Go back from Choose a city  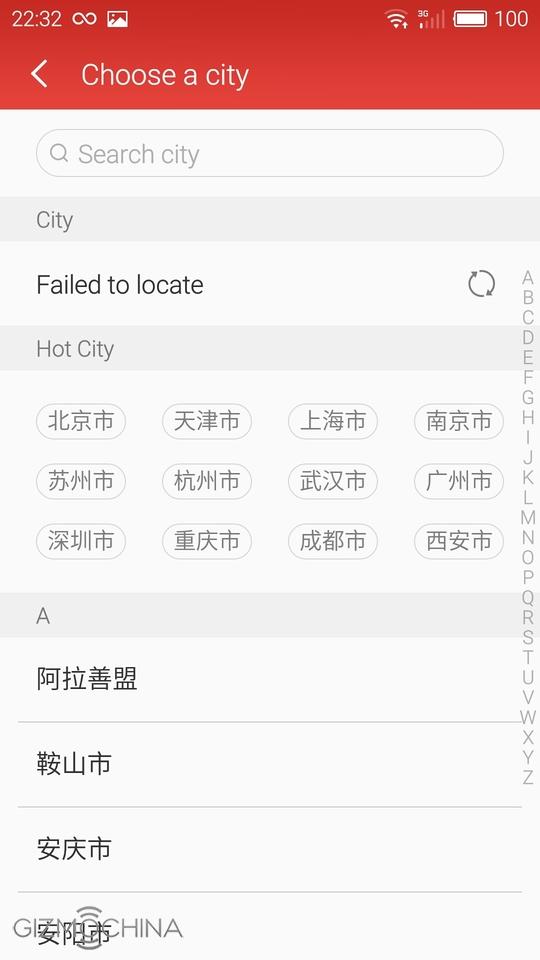(x=40, y=75)
